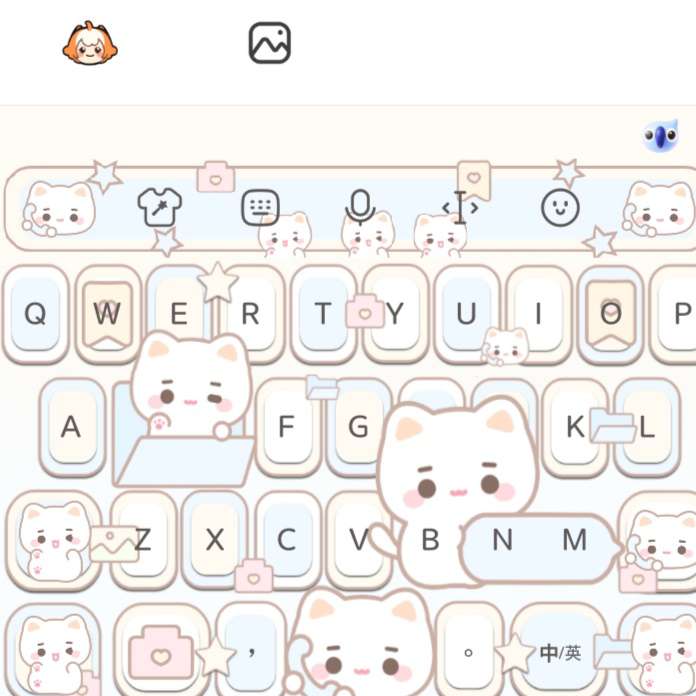This screenshot has height=696, width=696.
Task: Start voice input with the microphone
Action: pyautogui.click(x=360, y=208)
